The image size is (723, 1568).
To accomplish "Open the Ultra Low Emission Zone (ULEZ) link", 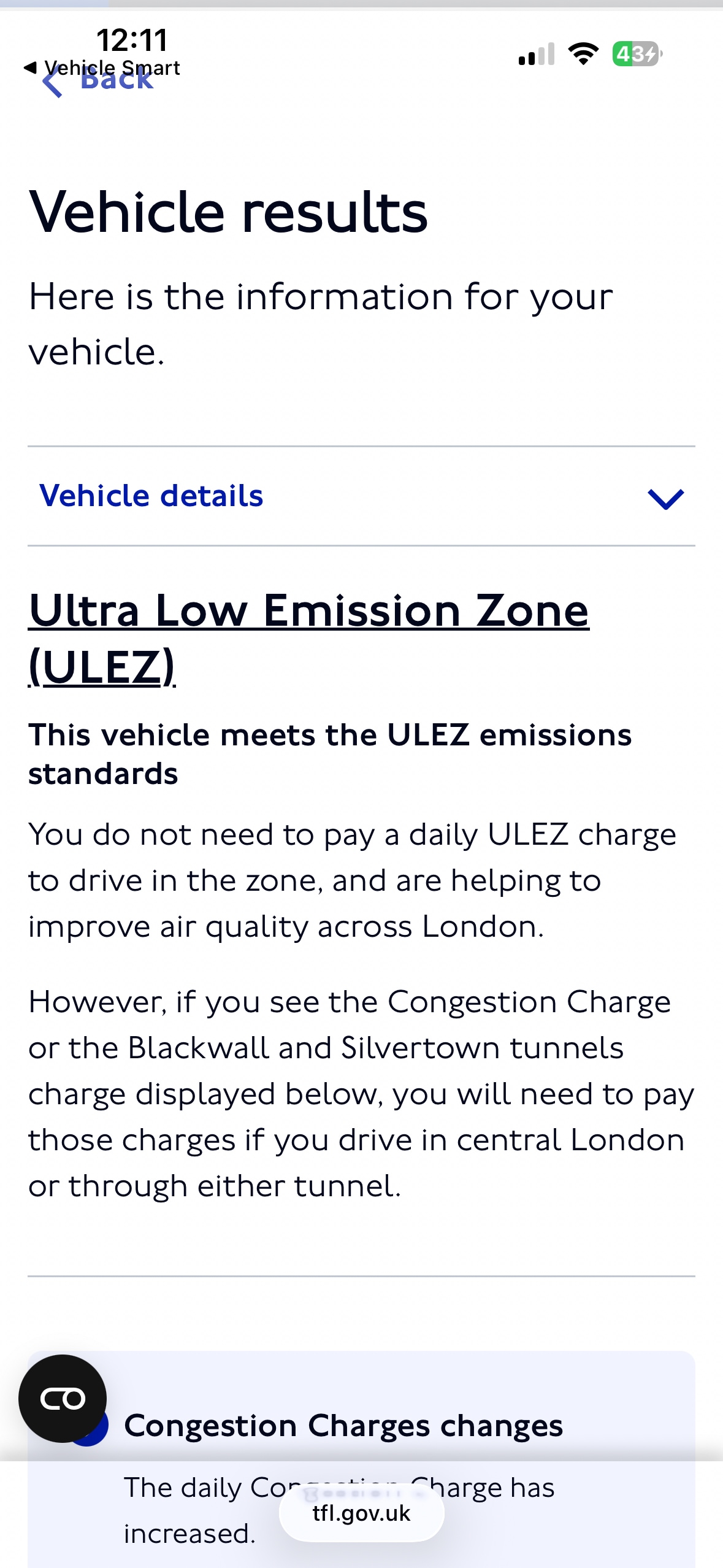I will 308,638.
